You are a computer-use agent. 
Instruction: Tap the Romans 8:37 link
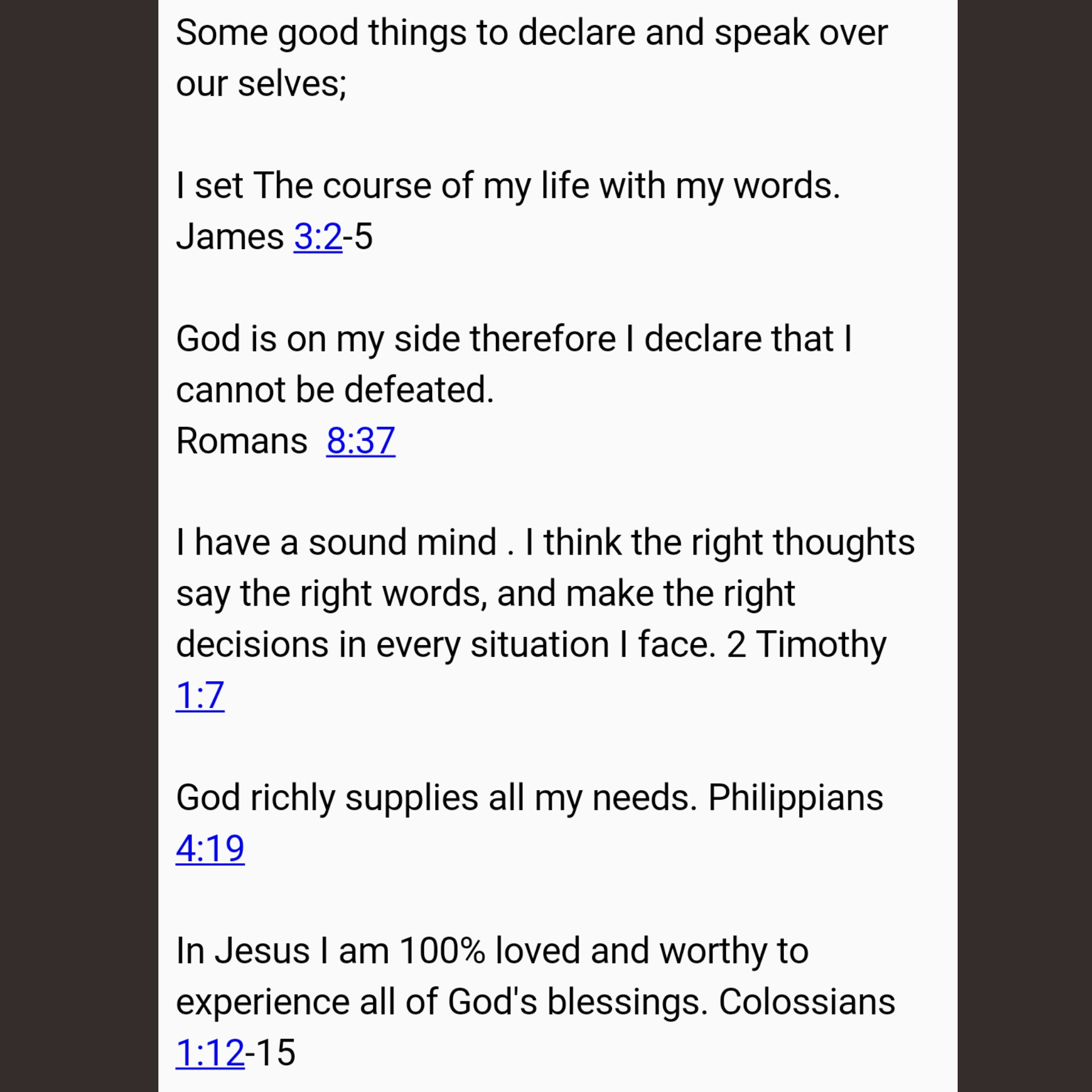point(361,441)
